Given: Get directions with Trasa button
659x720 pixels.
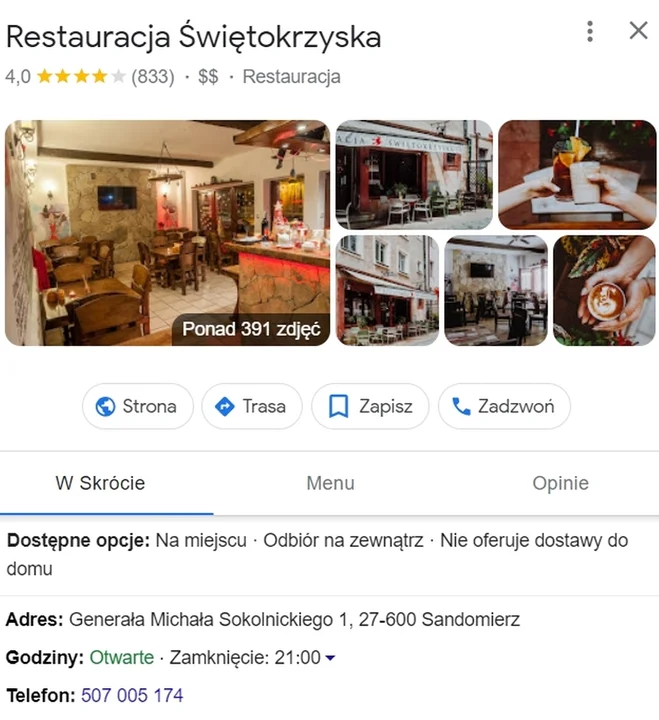Looking at the screenshot, I should [251, 406].
